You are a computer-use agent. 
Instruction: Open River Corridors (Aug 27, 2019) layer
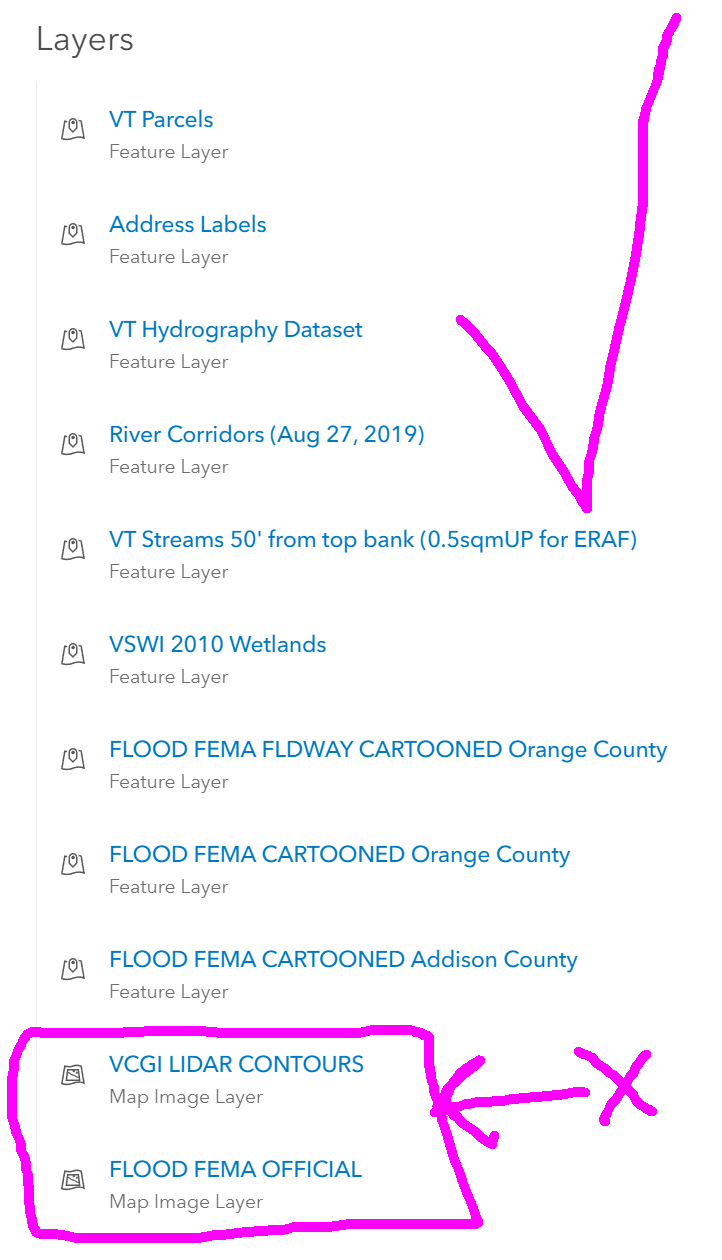tap(267, 435)
